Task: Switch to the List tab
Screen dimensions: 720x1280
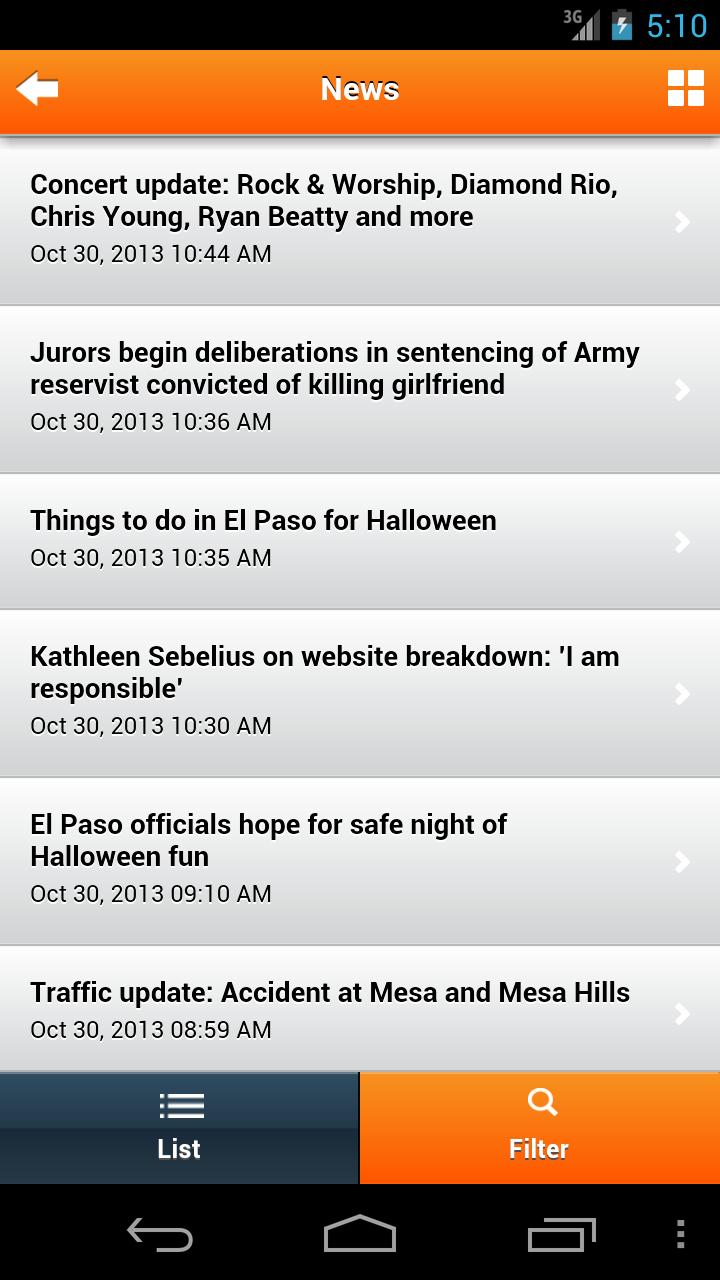Action: 179,1128
